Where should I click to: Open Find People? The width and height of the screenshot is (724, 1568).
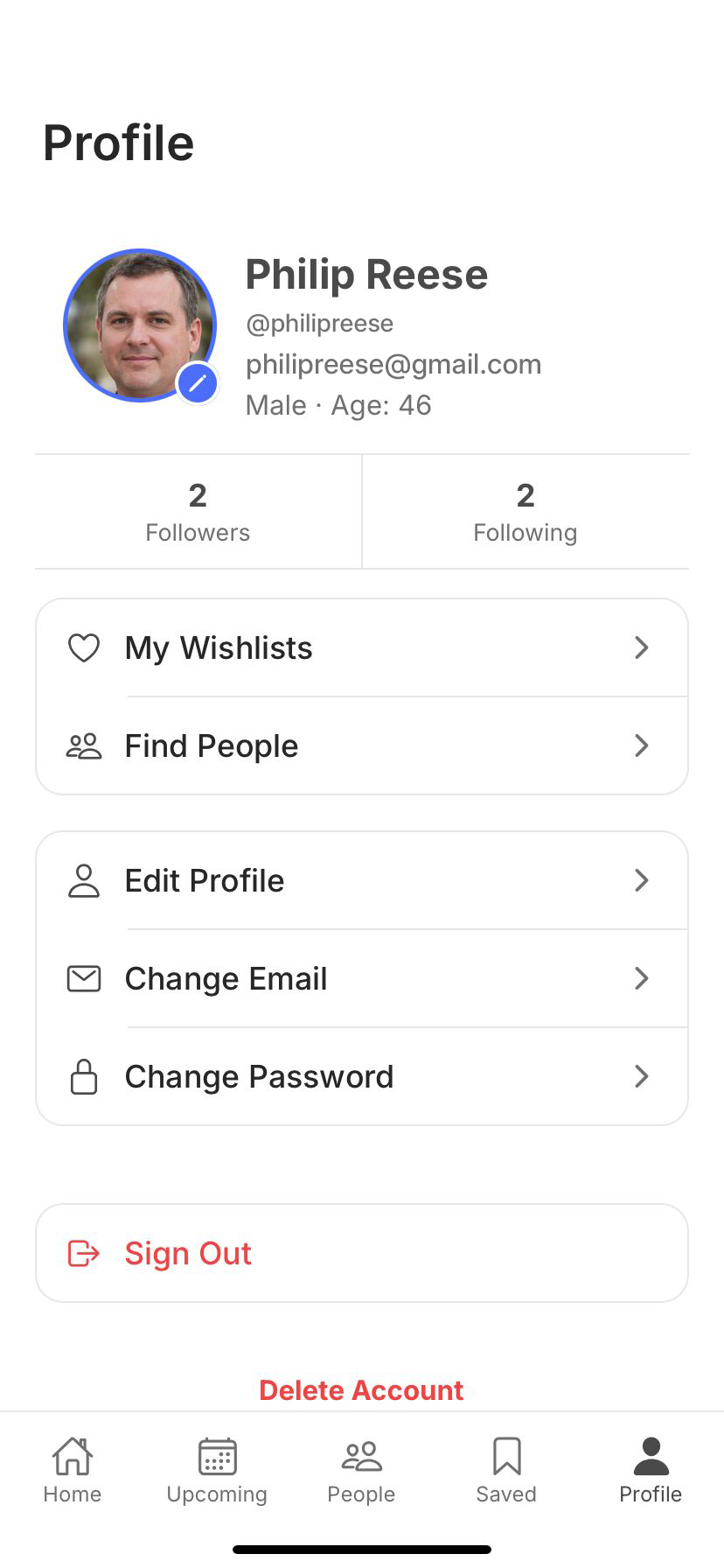click(x=361, y=745)
